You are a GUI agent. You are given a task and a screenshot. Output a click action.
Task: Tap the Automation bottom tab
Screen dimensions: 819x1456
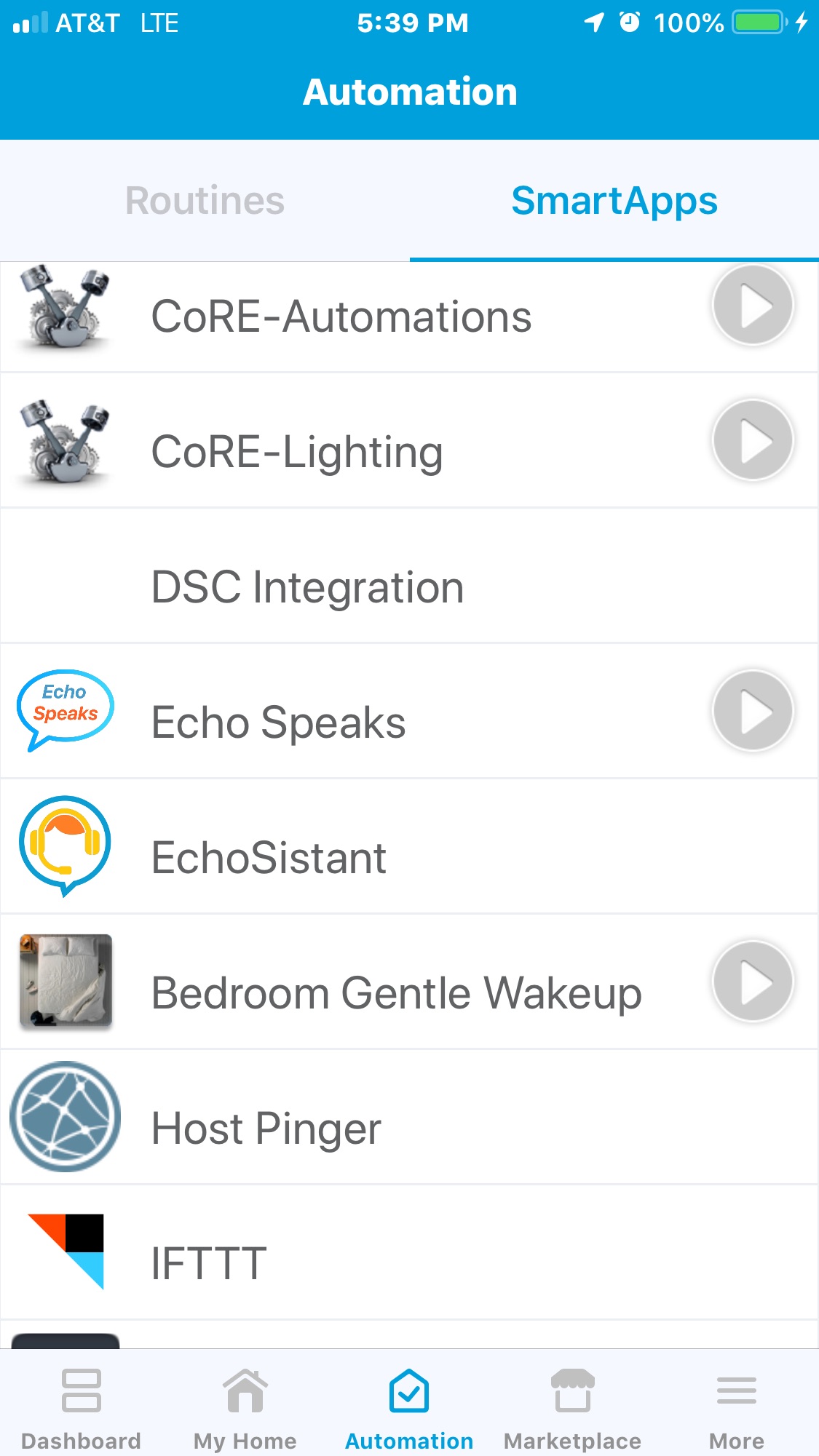pos(409,1409)
